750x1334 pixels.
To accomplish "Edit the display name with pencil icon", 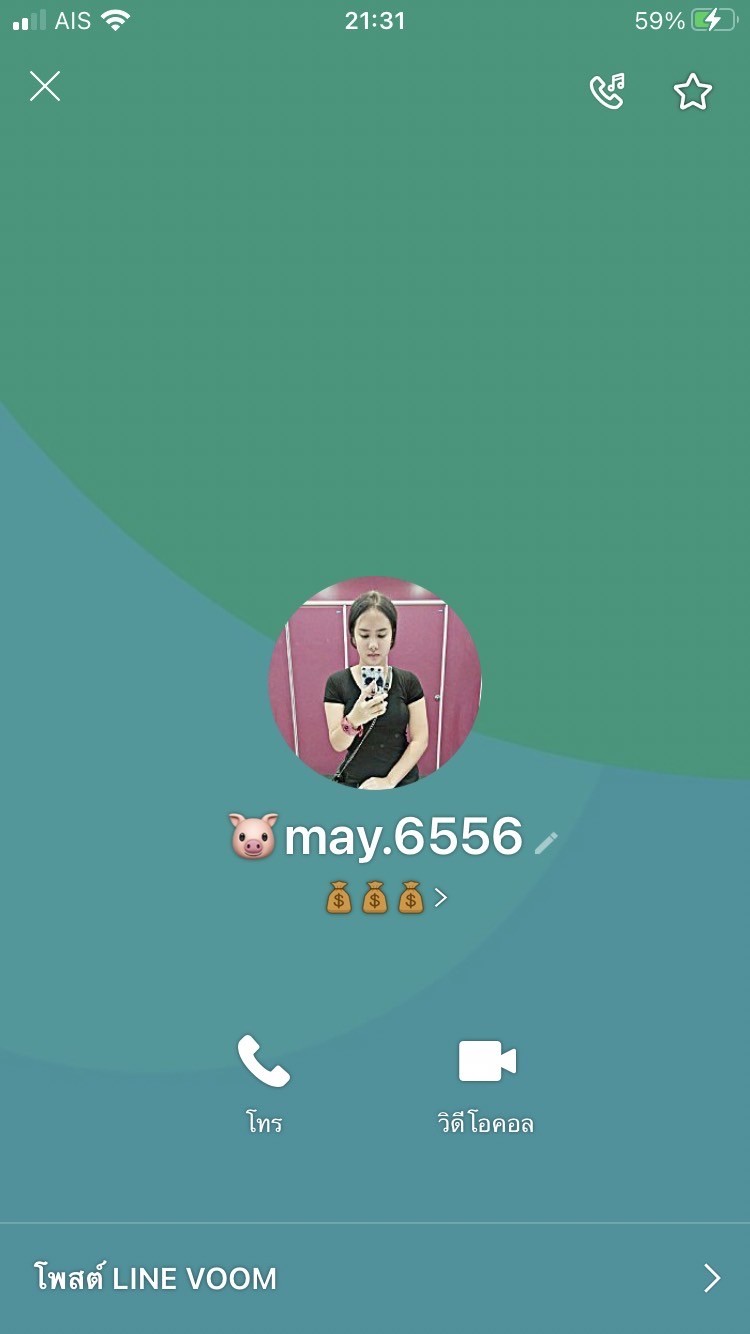I will click(x=546, y=842).
